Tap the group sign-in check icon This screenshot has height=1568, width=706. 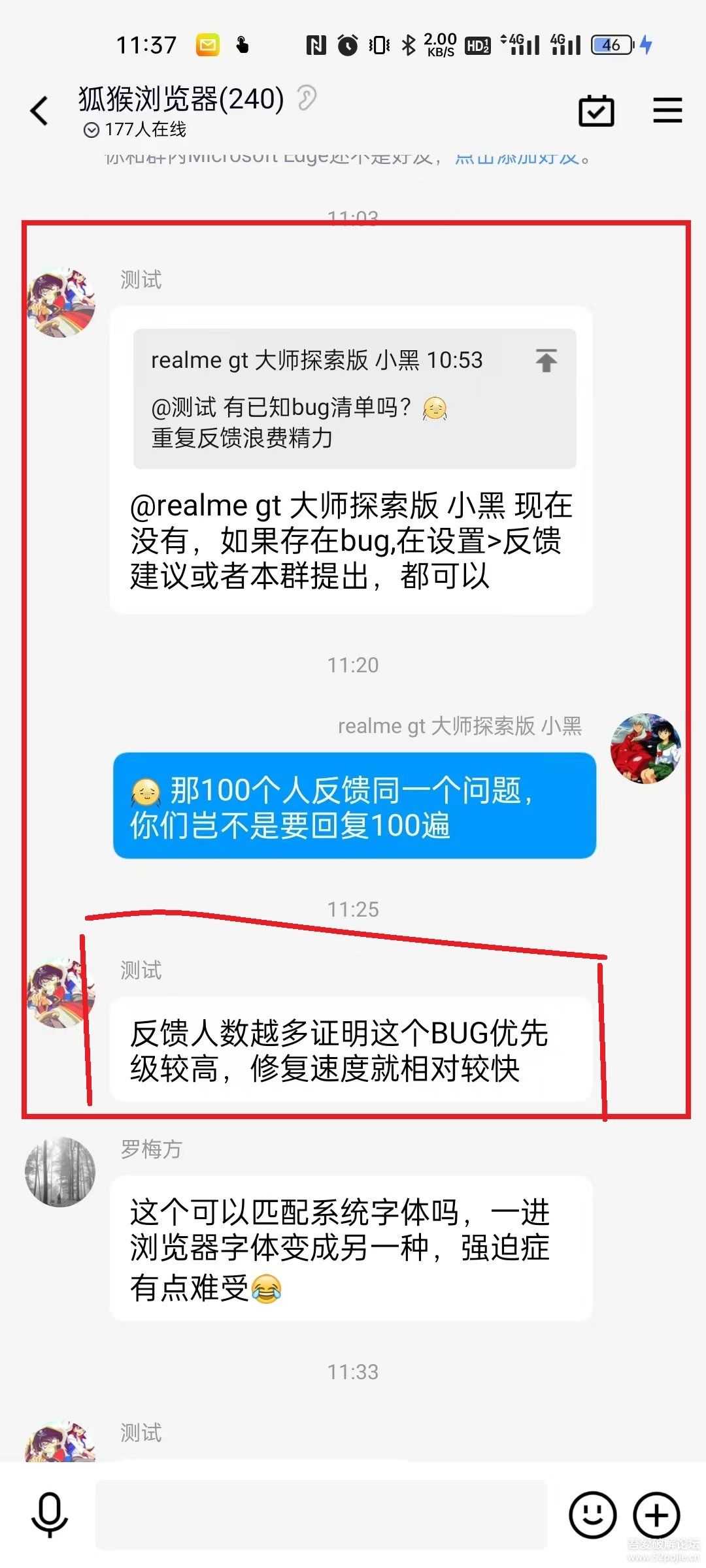596,110
